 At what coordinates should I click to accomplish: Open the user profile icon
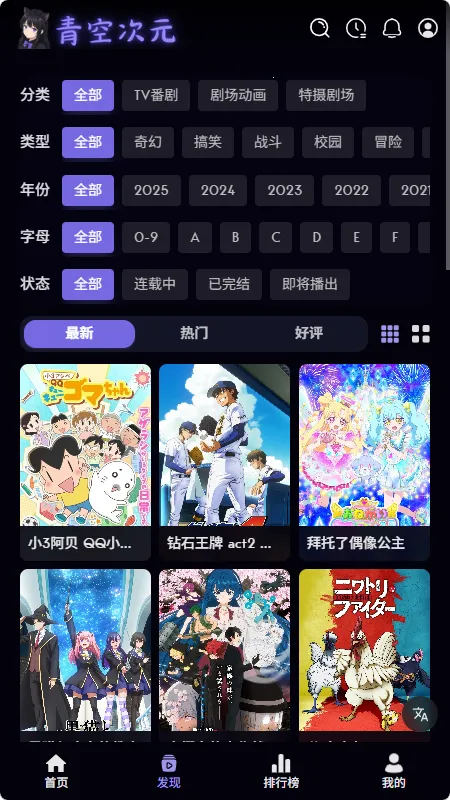click(x=428, y=28)
